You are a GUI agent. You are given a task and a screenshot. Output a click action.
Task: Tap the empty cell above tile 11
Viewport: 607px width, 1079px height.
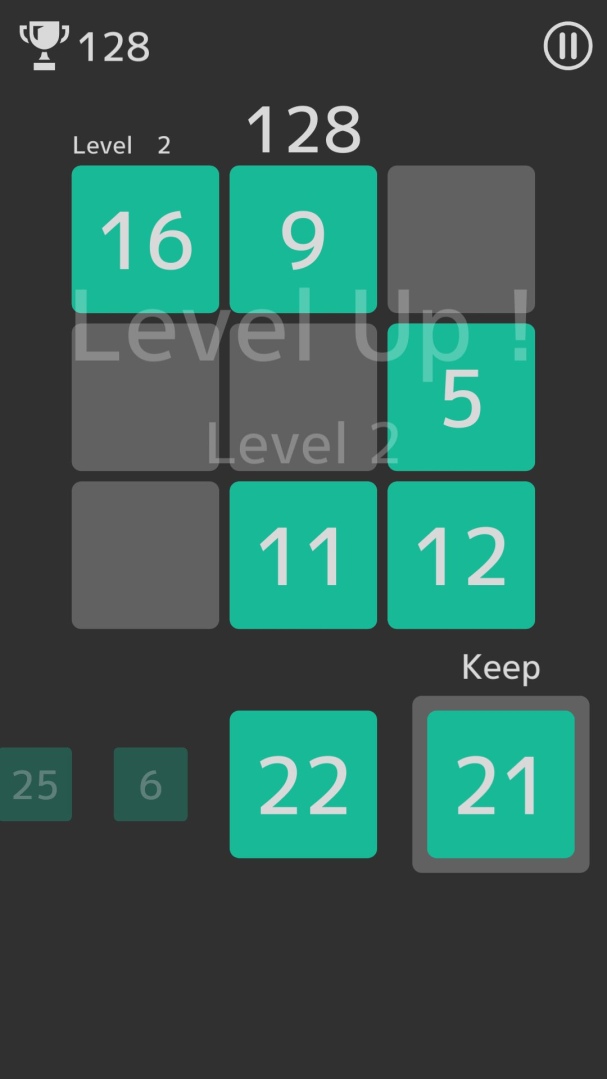pyautogui.click(x=303, y=397)
